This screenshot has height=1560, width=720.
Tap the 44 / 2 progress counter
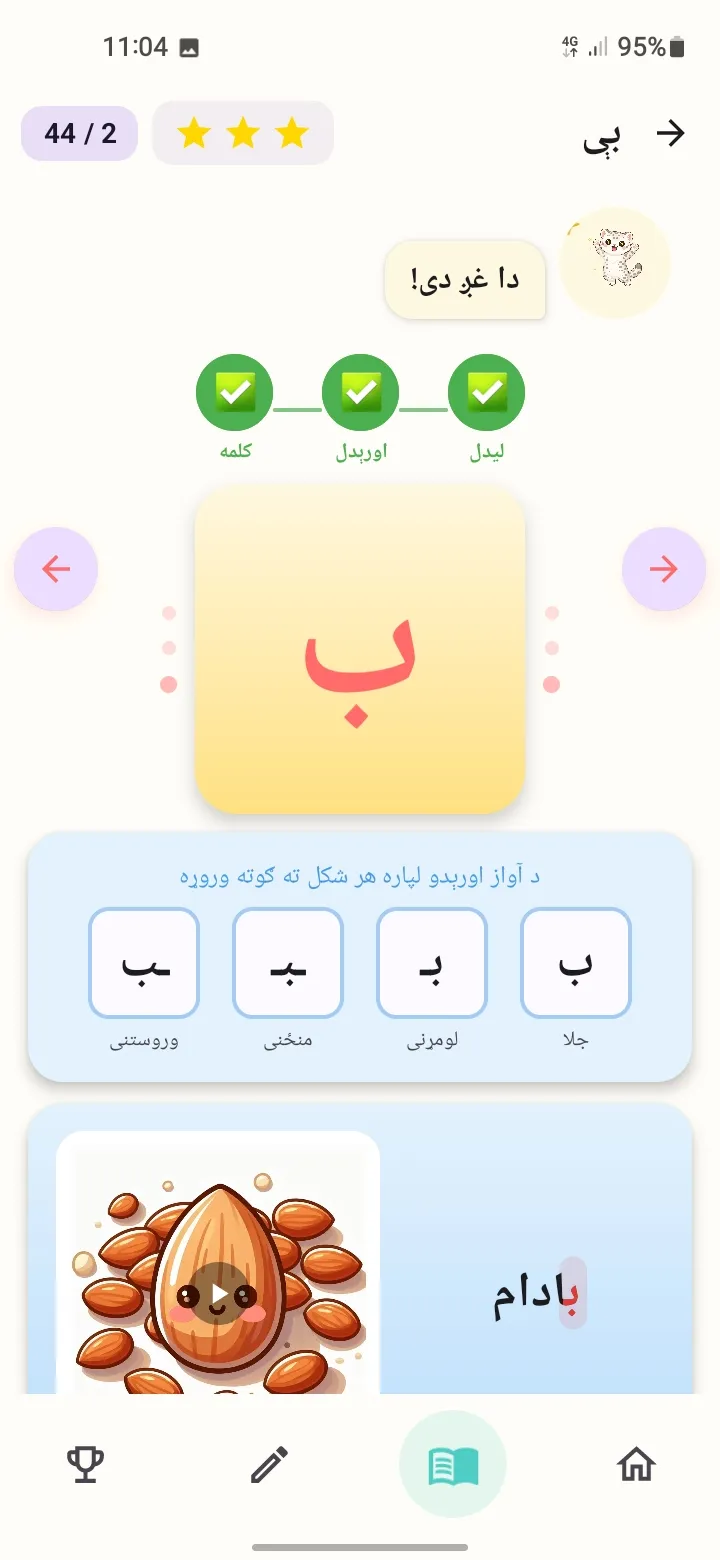tap(78, 133)
